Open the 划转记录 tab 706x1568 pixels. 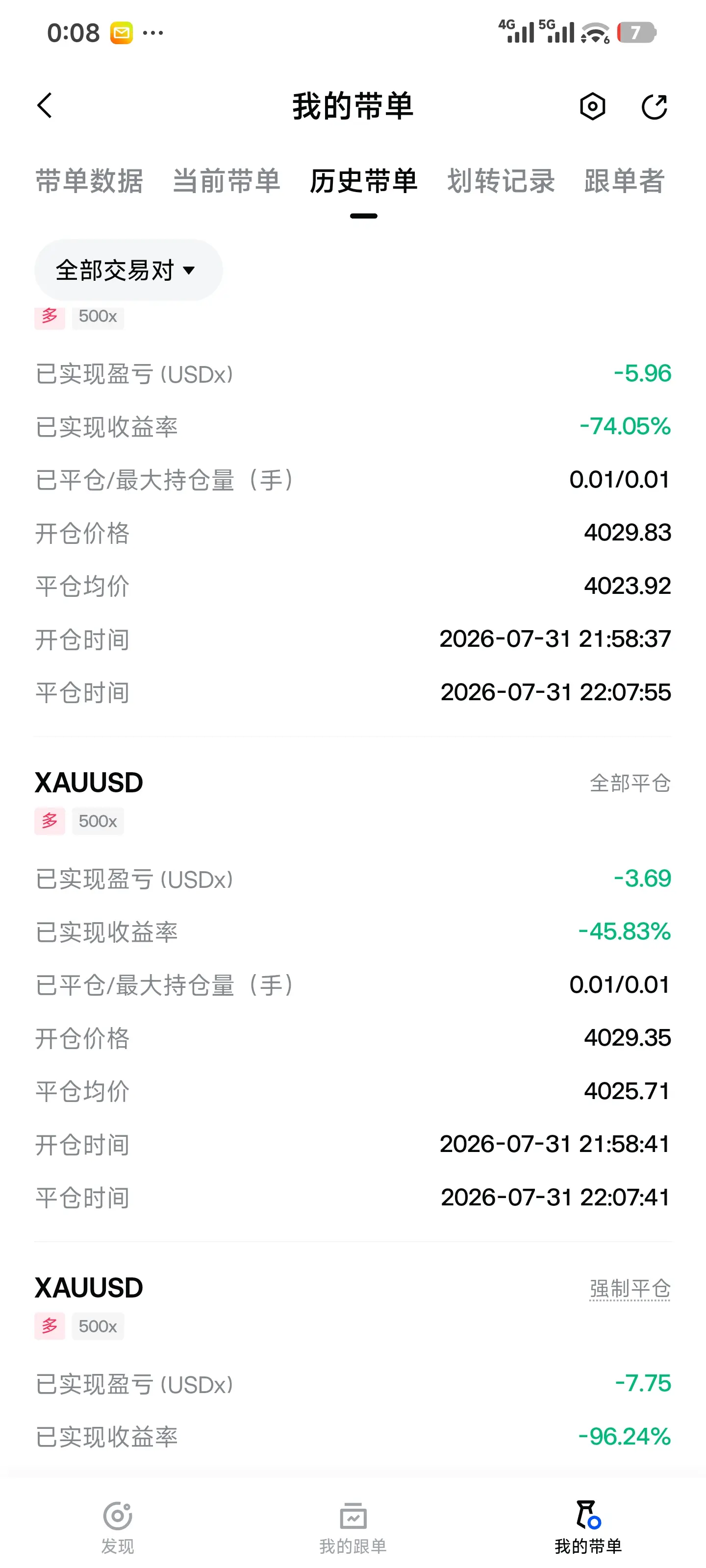[x=501, y=181]
